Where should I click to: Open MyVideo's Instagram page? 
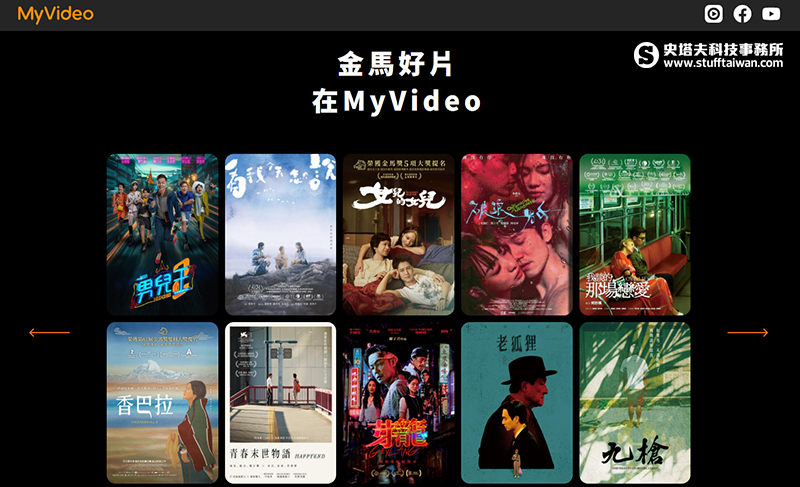pos(714,14)
